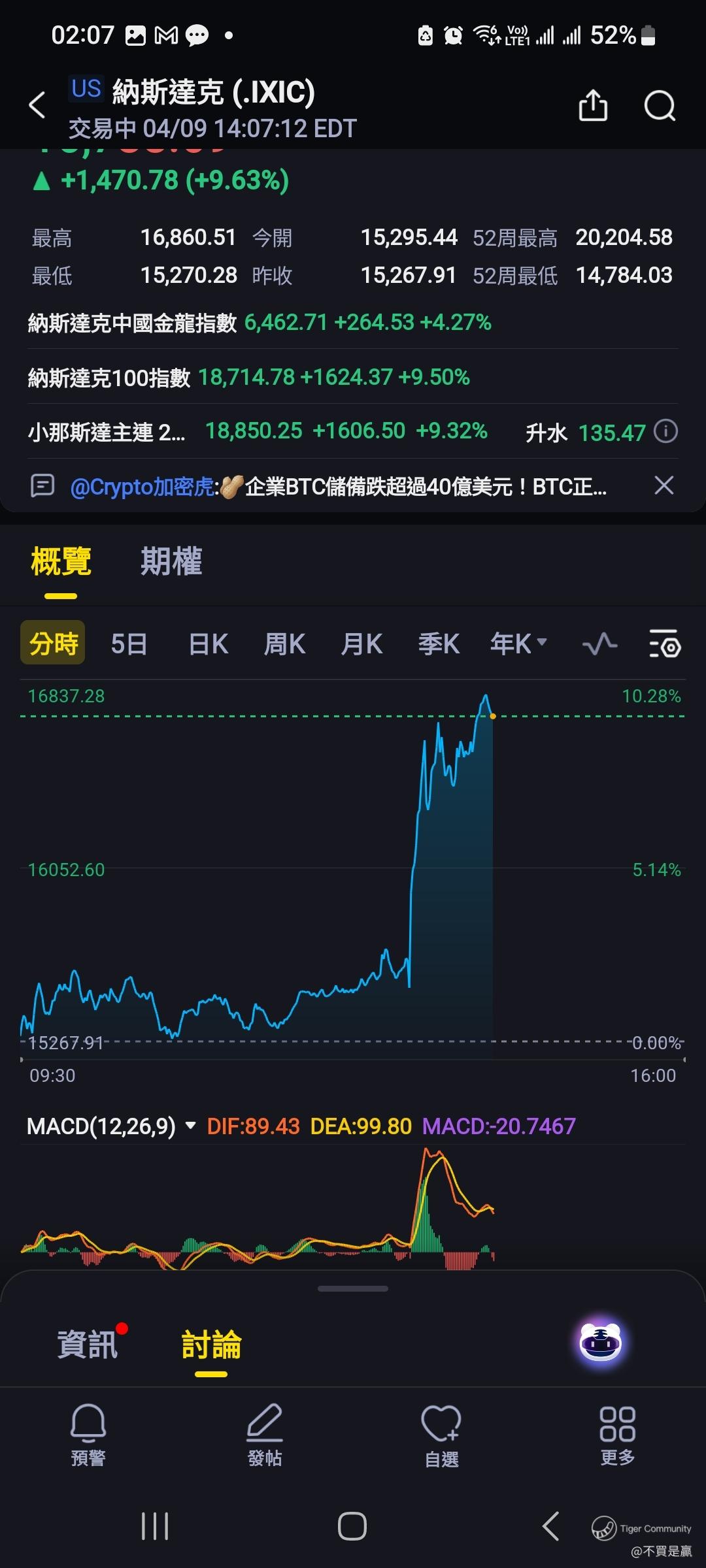The height and width of the screenshot is (1568, 706).
Task: Expand the MACD(12,26,9) indicator dropdown
Action: click(x=111, y=1126)
